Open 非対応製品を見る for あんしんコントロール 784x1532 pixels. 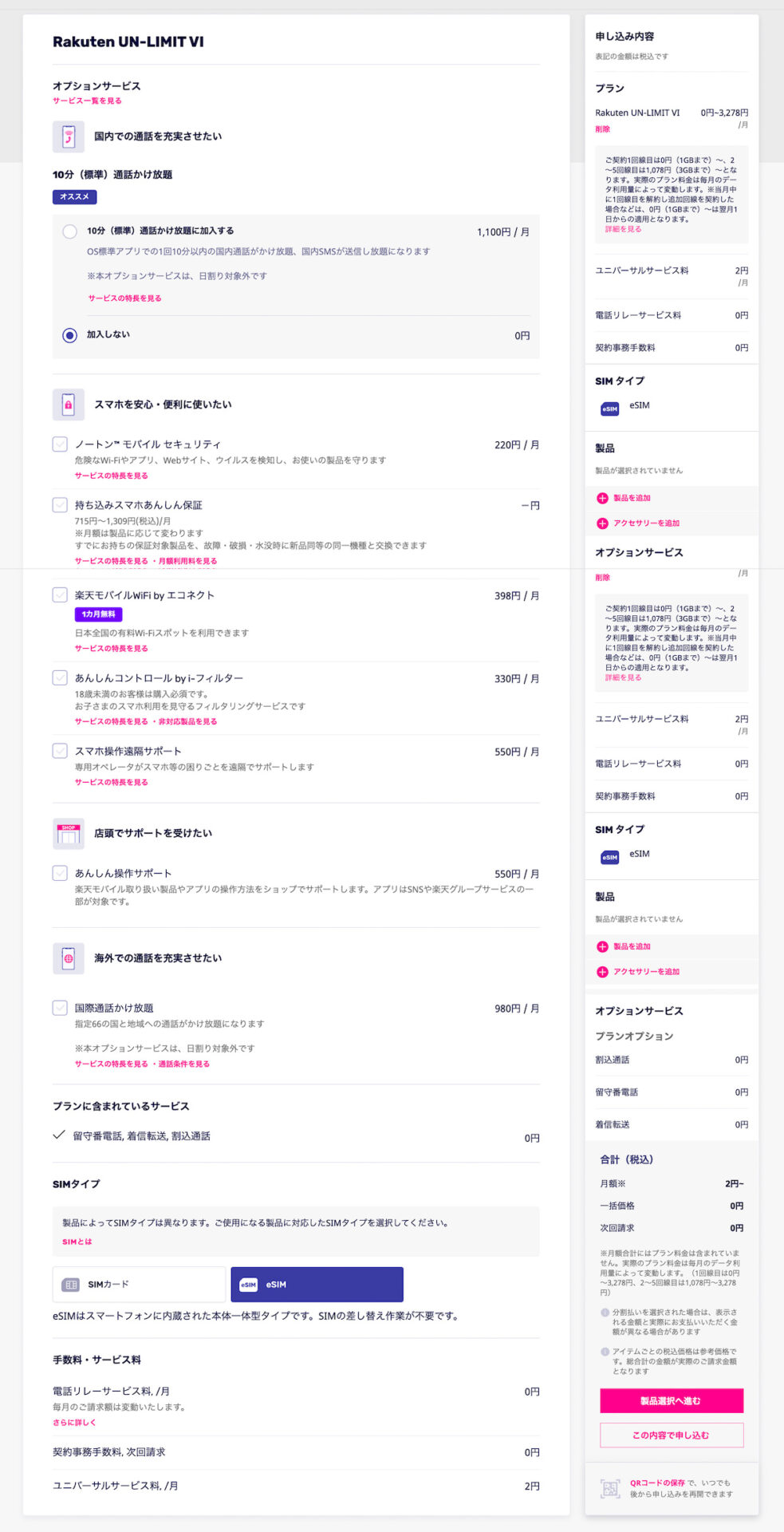187,721
